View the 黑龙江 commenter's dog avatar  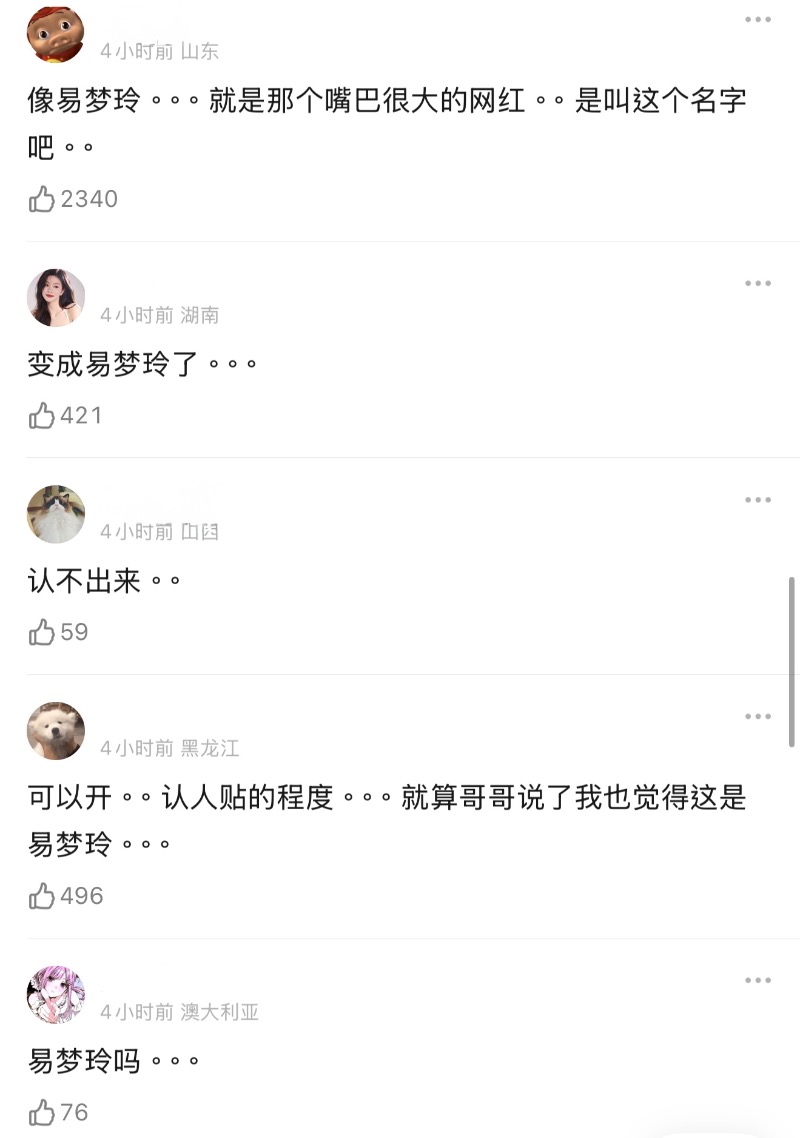56,731
